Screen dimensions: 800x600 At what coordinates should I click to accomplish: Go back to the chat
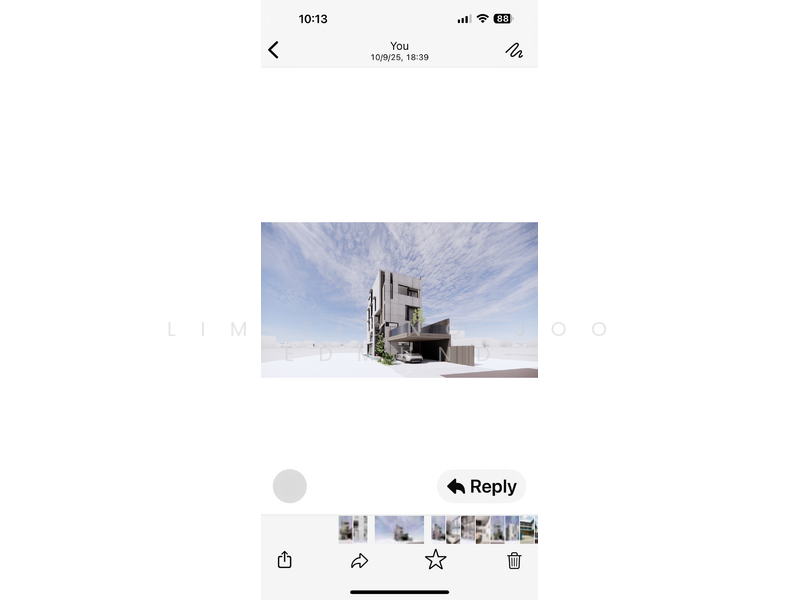[x=273, y=50]
